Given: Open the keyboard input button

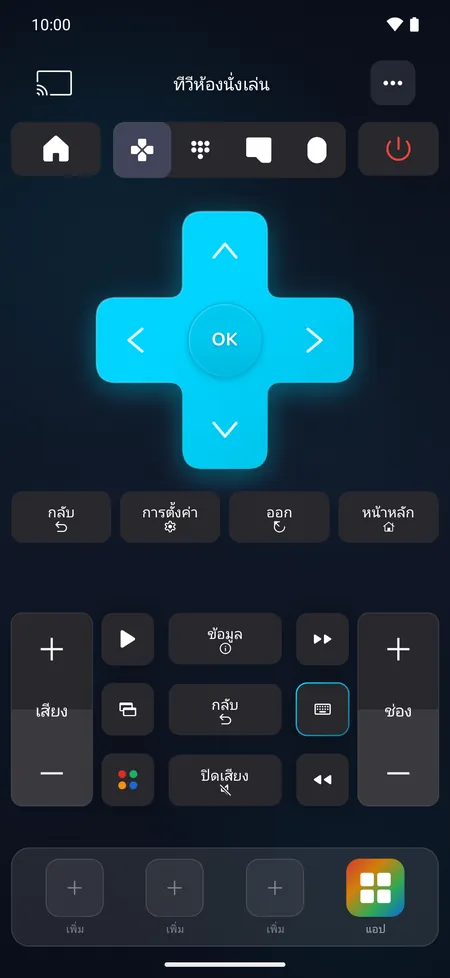Looking at the screenshot, I should coord(323,709).
